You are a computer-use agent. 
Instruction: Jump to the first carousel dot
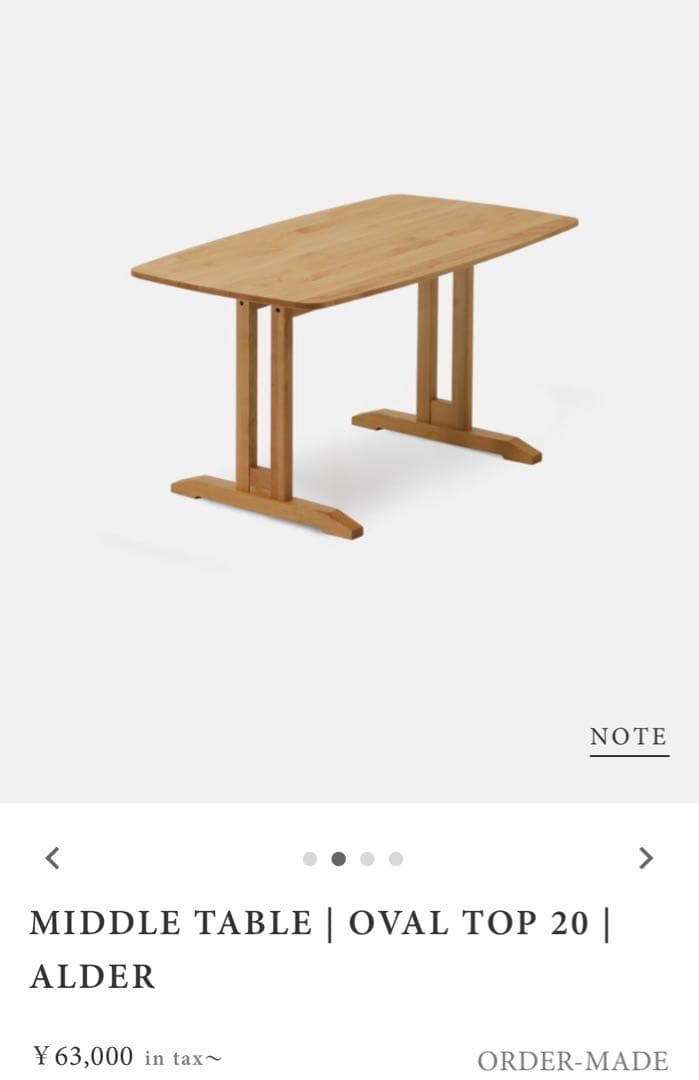(310, 858)
